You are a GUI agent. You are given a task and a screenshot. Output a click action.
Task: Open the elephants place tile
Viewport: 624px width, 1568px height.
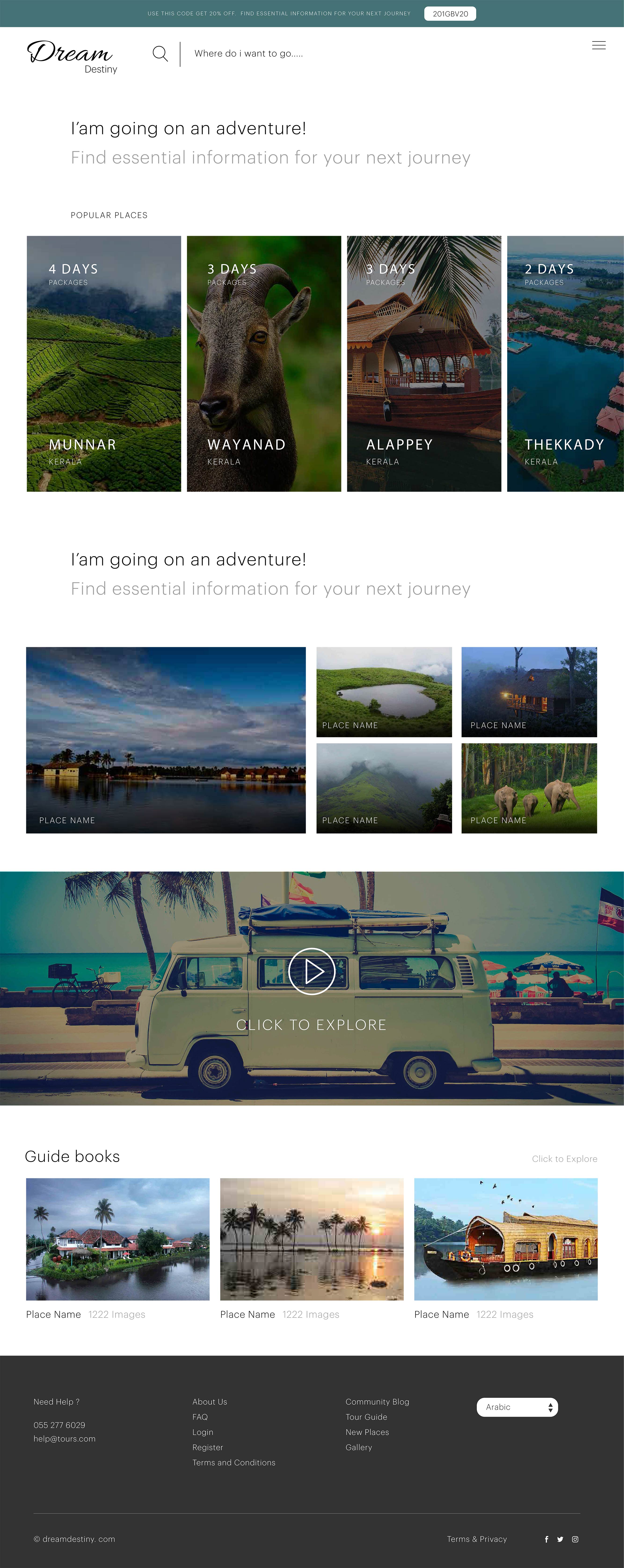529,788
